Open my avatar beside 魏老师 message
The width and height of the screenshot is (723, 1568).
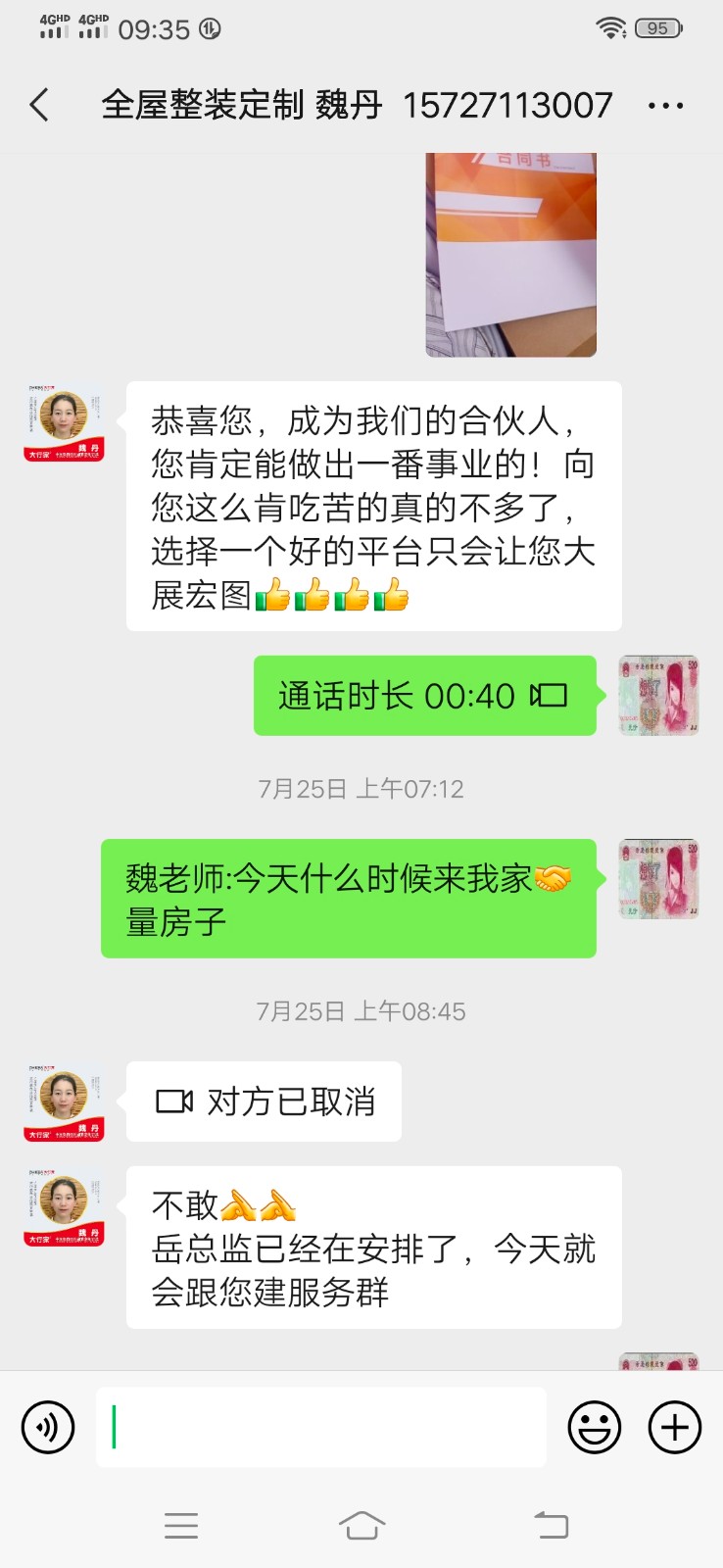coord(658,879)
